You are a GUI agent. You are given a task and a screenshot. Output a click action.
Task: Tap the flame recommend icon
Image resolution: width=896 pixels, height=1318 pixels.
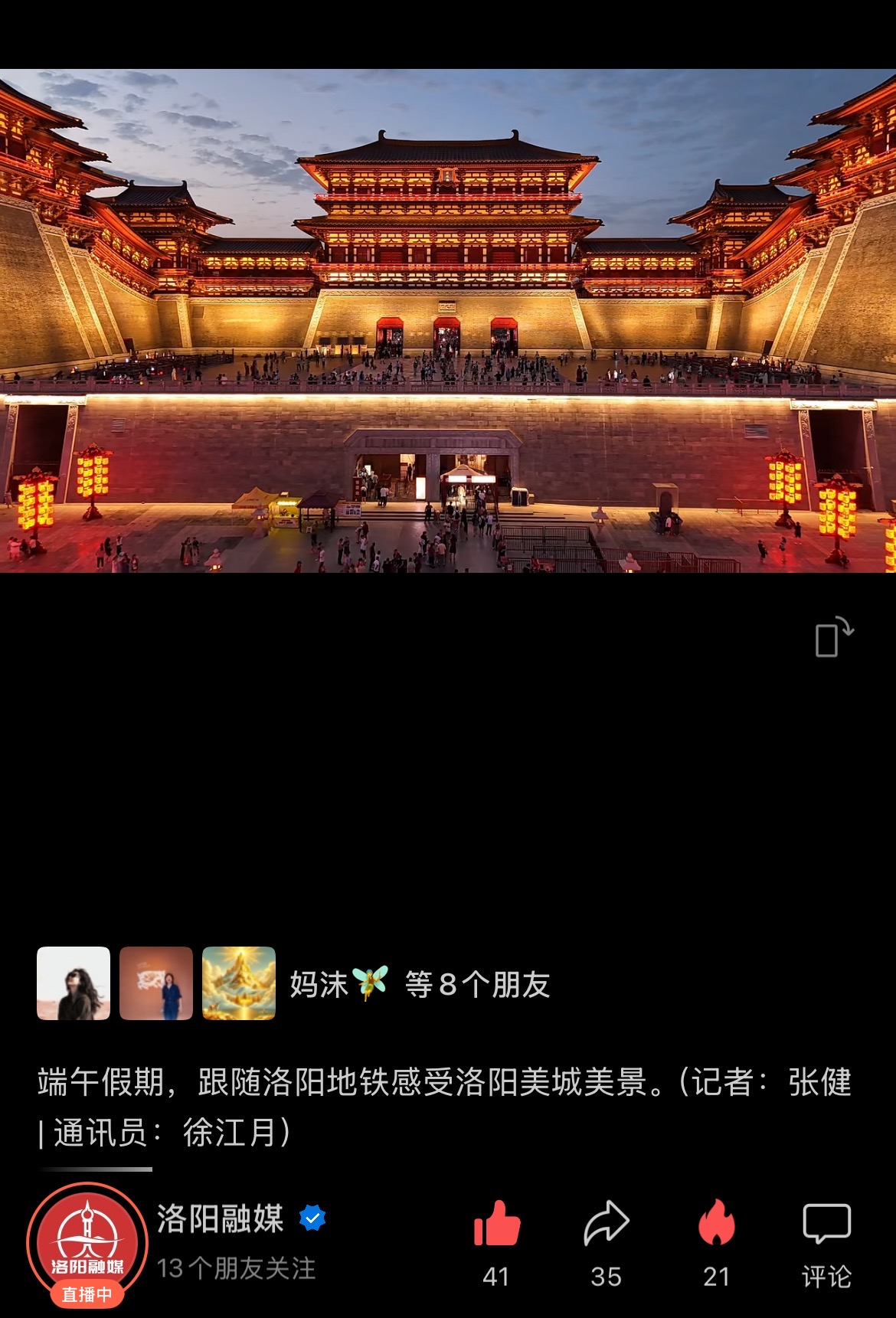click(716, 1225)
